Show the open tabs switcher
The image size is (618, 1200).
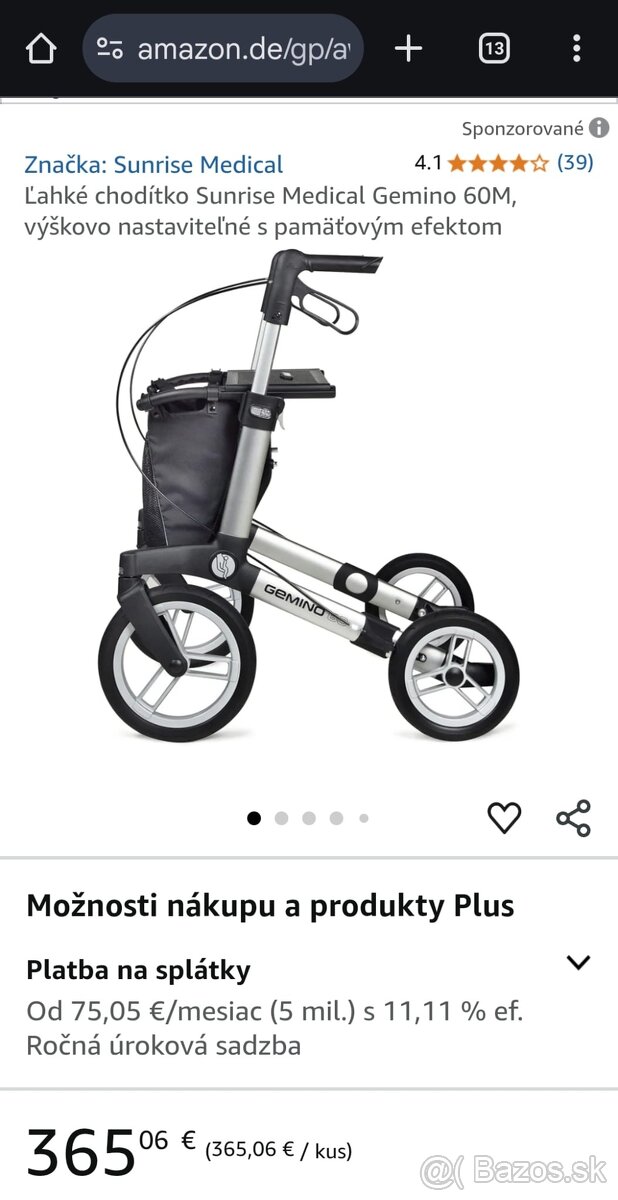pos(494,48)
